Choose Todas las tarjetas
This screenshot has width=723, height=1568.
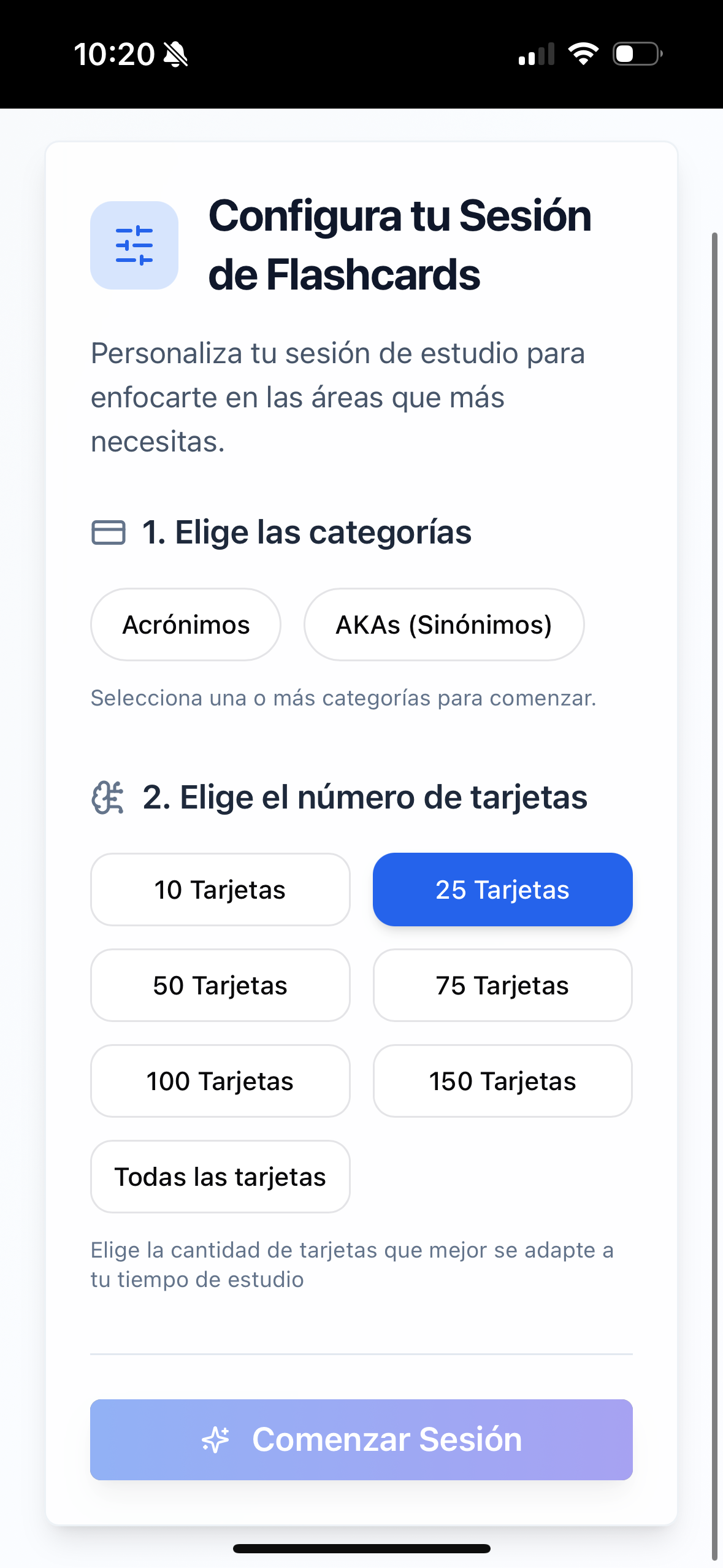pos(220,1177)
